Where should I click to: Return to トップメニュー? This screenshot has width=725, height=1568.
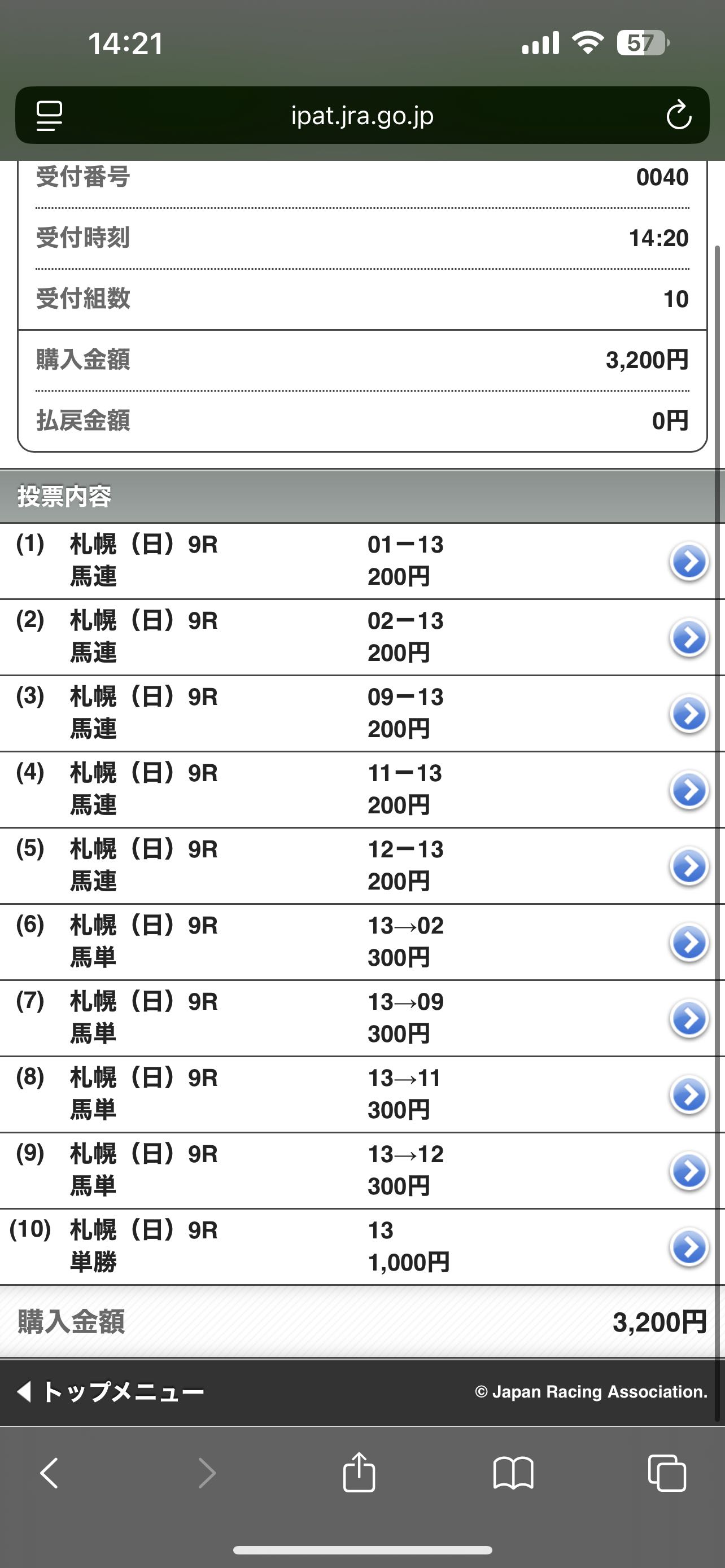(110, 1391)
